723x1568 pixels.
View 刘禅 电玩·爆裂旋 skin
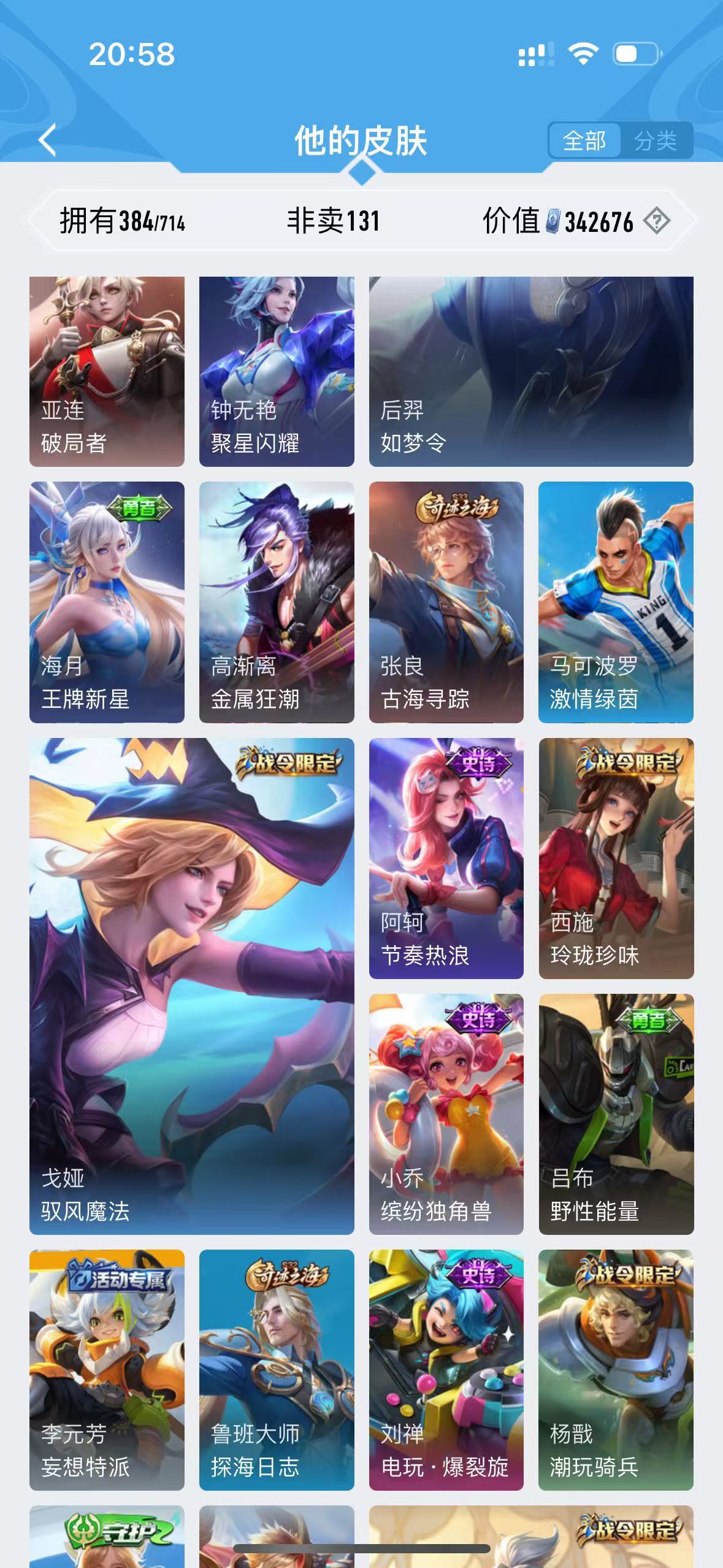coord(446,1370)
